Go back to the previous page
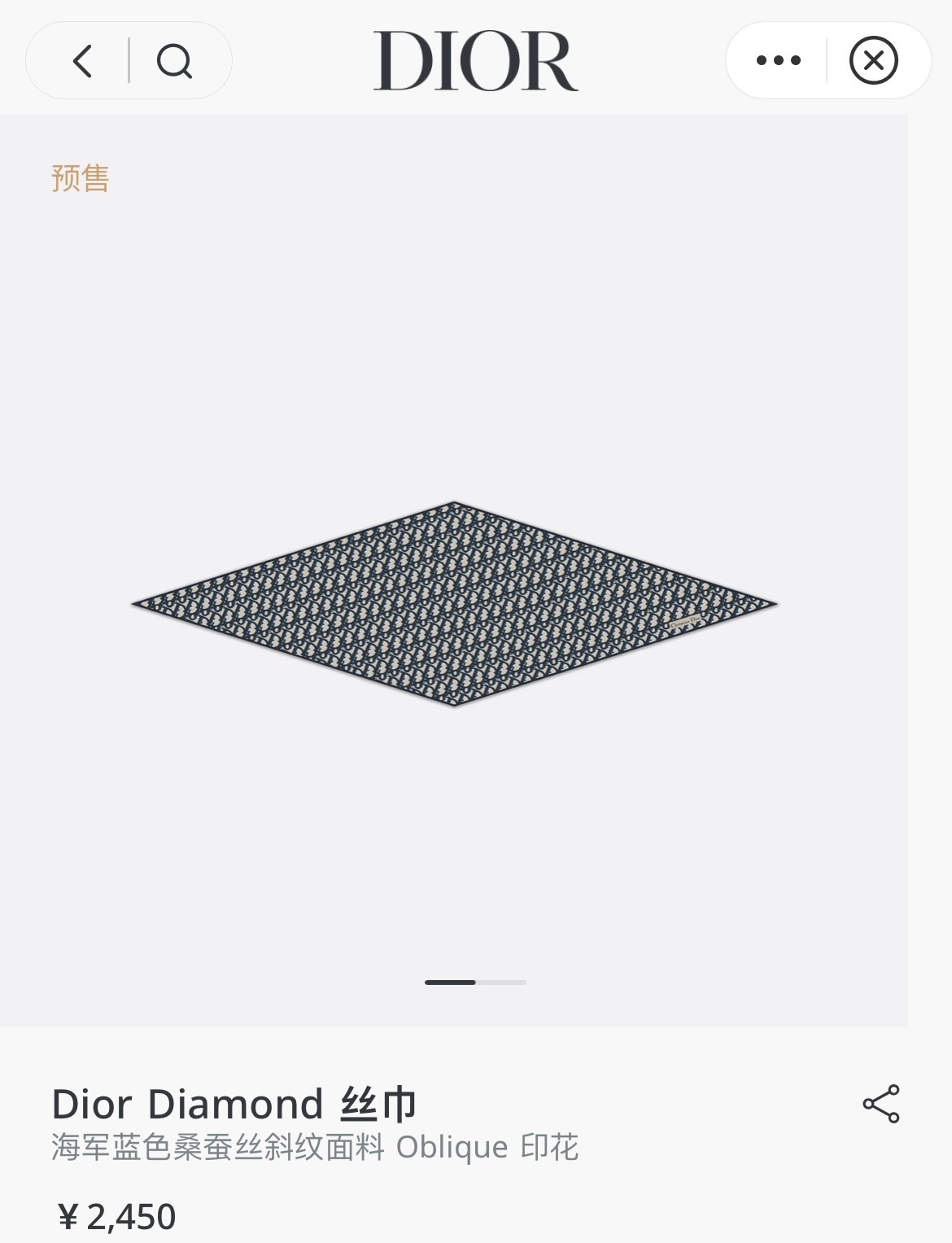Image resolution: width=952 pixels, height=1243 pixels. click(82, 61)
